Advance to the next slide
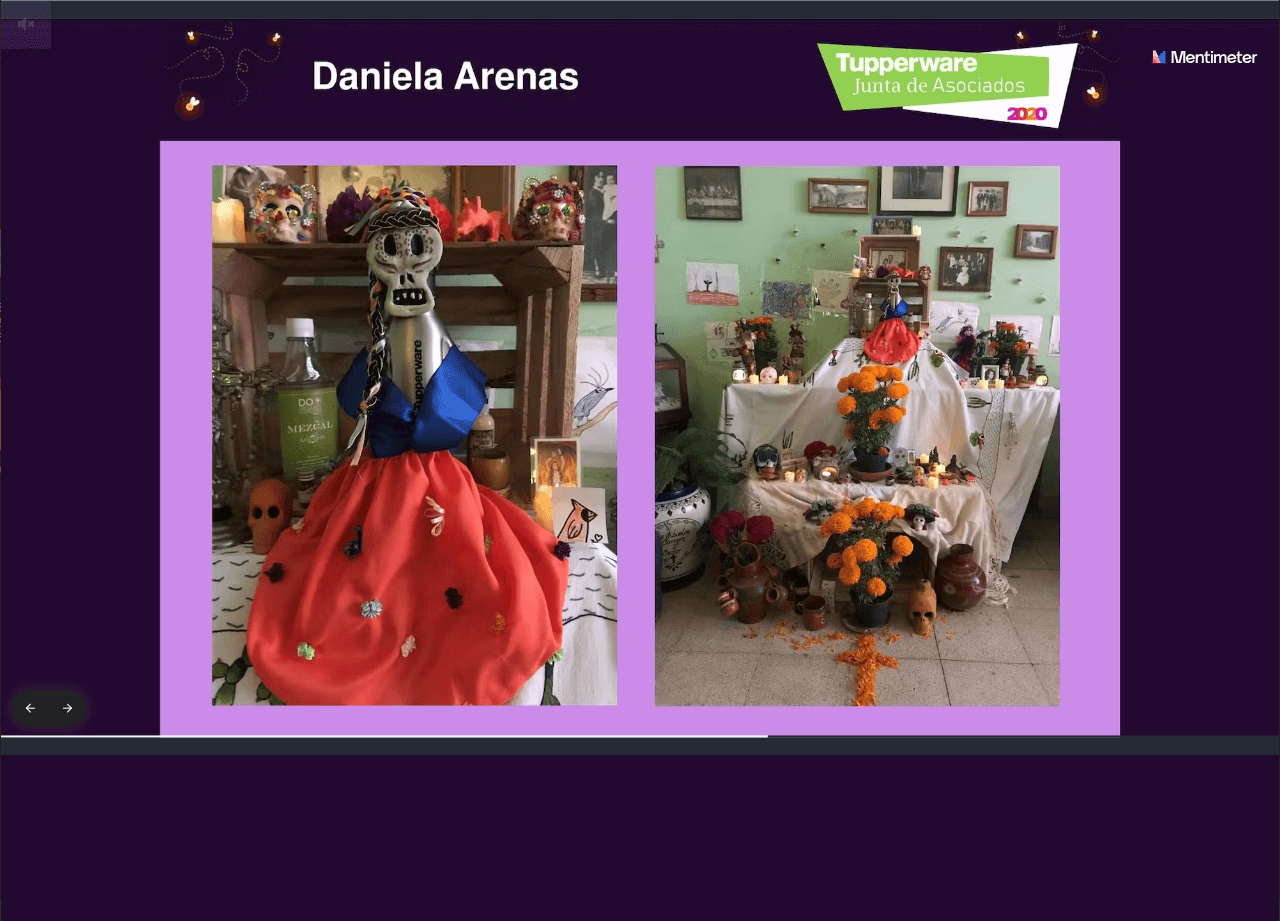Screen dimensions: 1280x921 pyautogui.click(x=67, y=708)
